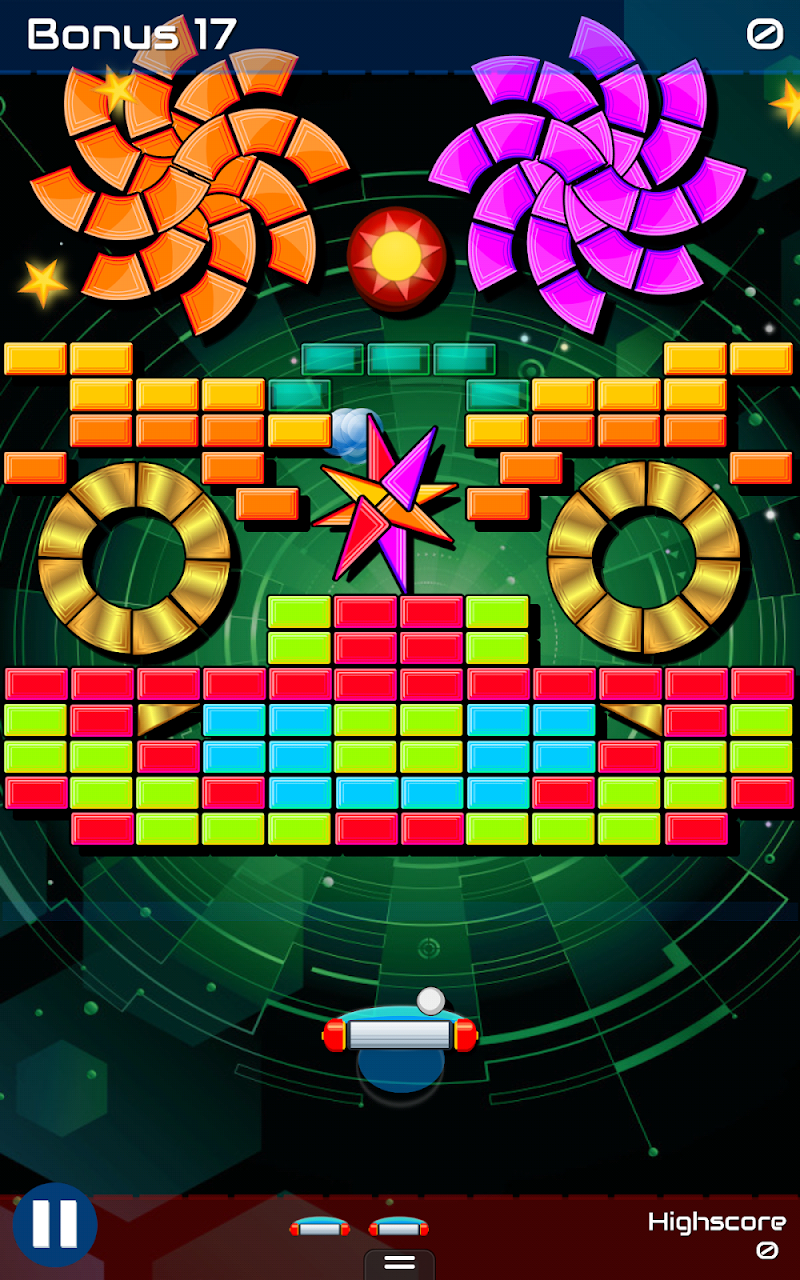The image size is (800, 1280).
Task: Open the bottom drawer handle
Action: [399, 1263]
